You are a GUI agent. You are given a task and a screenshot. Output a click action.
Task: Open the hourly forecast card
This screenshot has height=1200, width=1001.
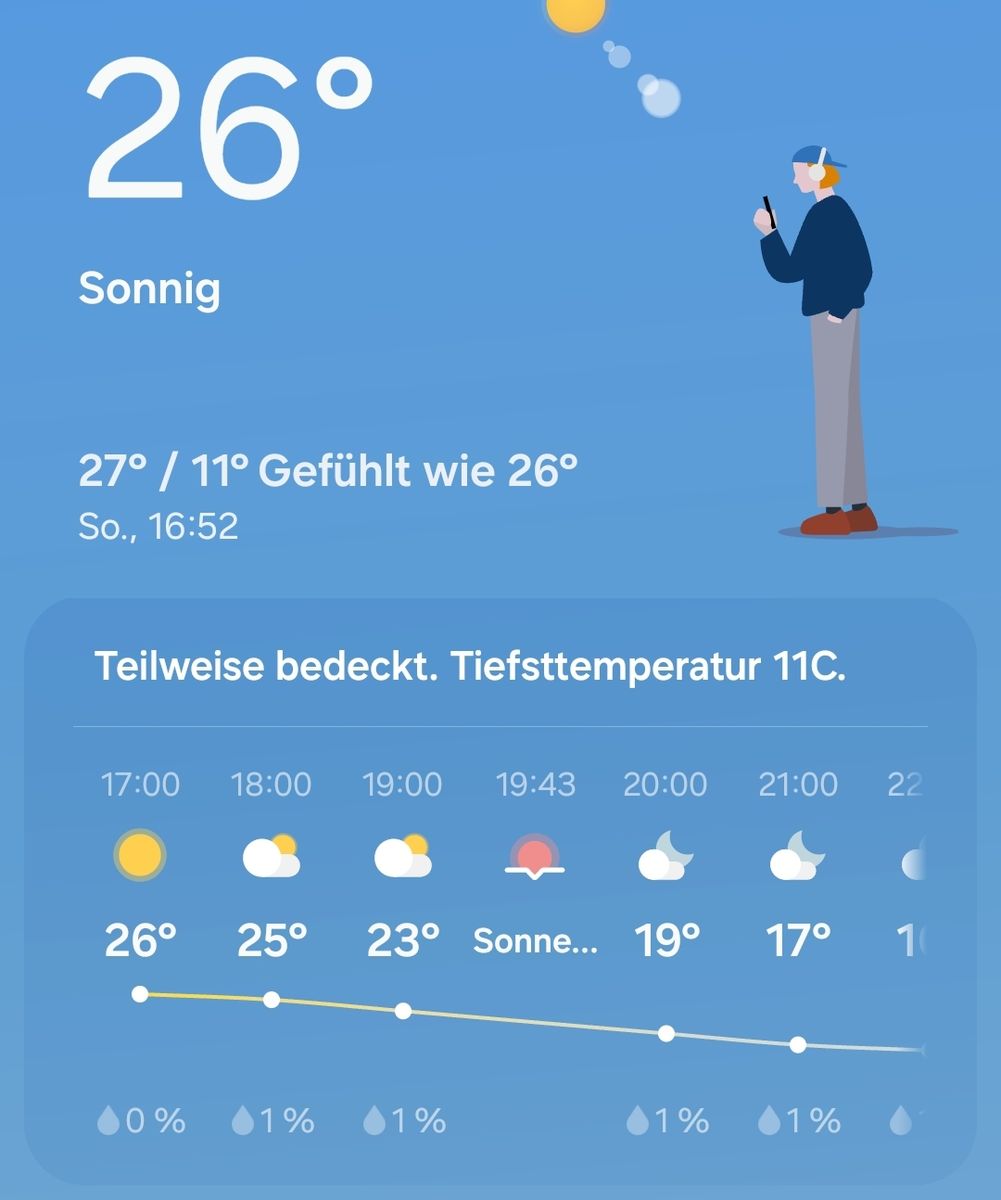[x=500, y=890]
